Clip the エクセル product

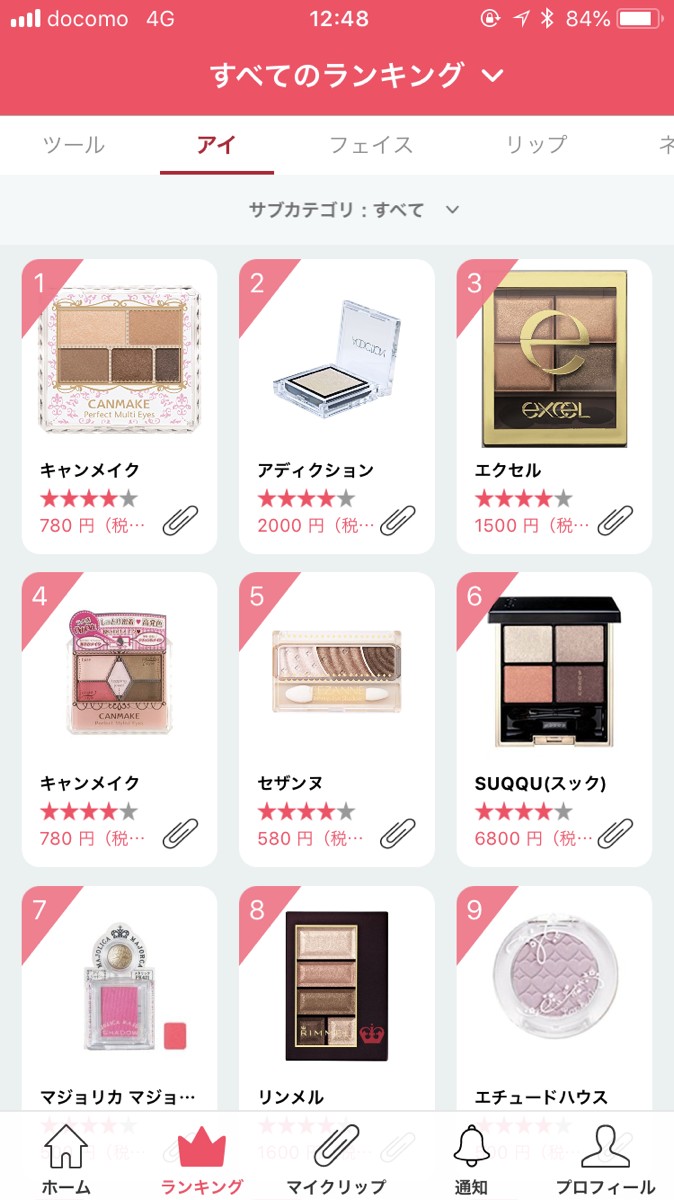point(615,520)
